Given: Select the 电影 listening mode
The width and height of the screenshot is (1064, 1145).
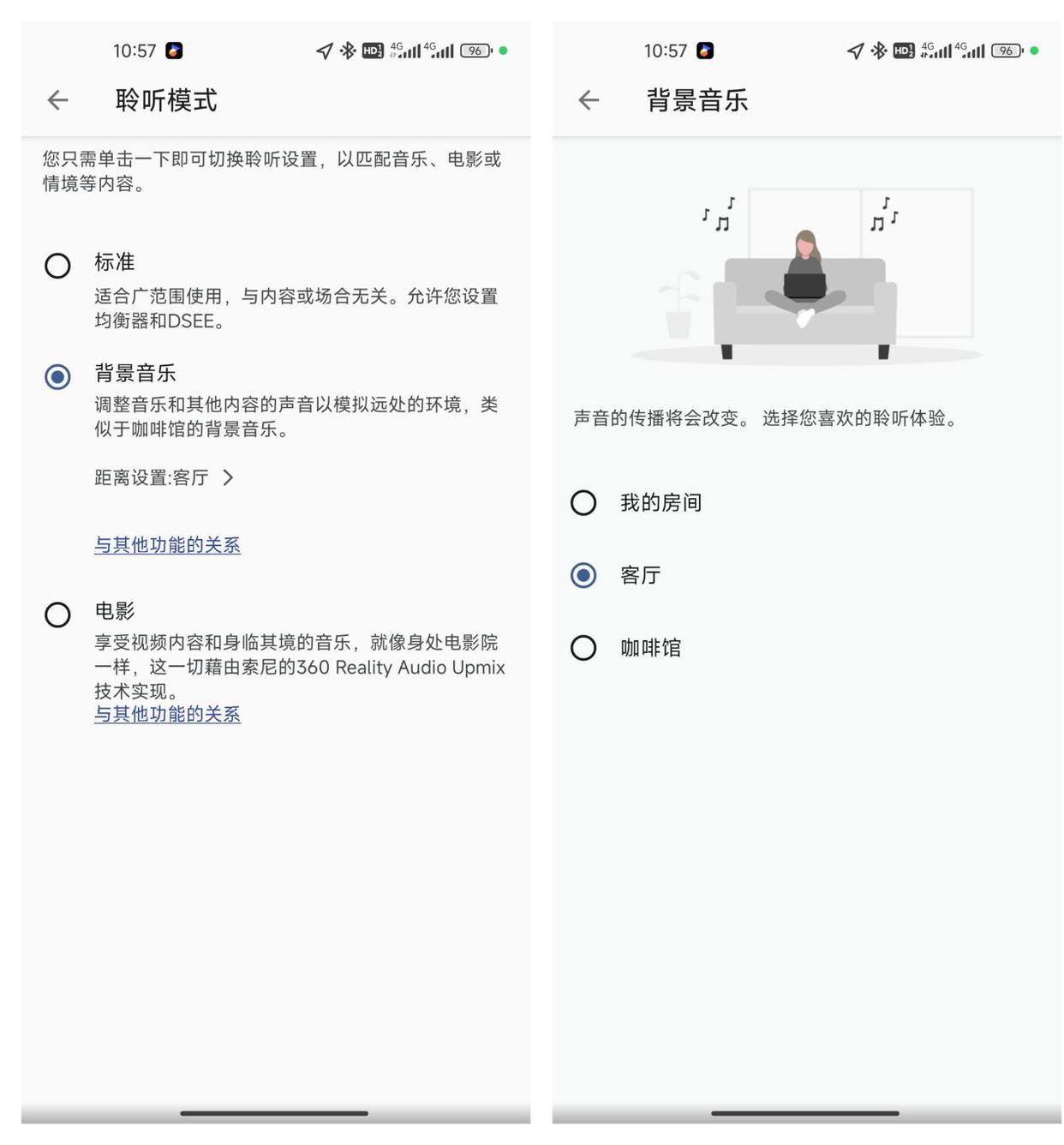Looking at the screenshot, I should click(57, 614).
